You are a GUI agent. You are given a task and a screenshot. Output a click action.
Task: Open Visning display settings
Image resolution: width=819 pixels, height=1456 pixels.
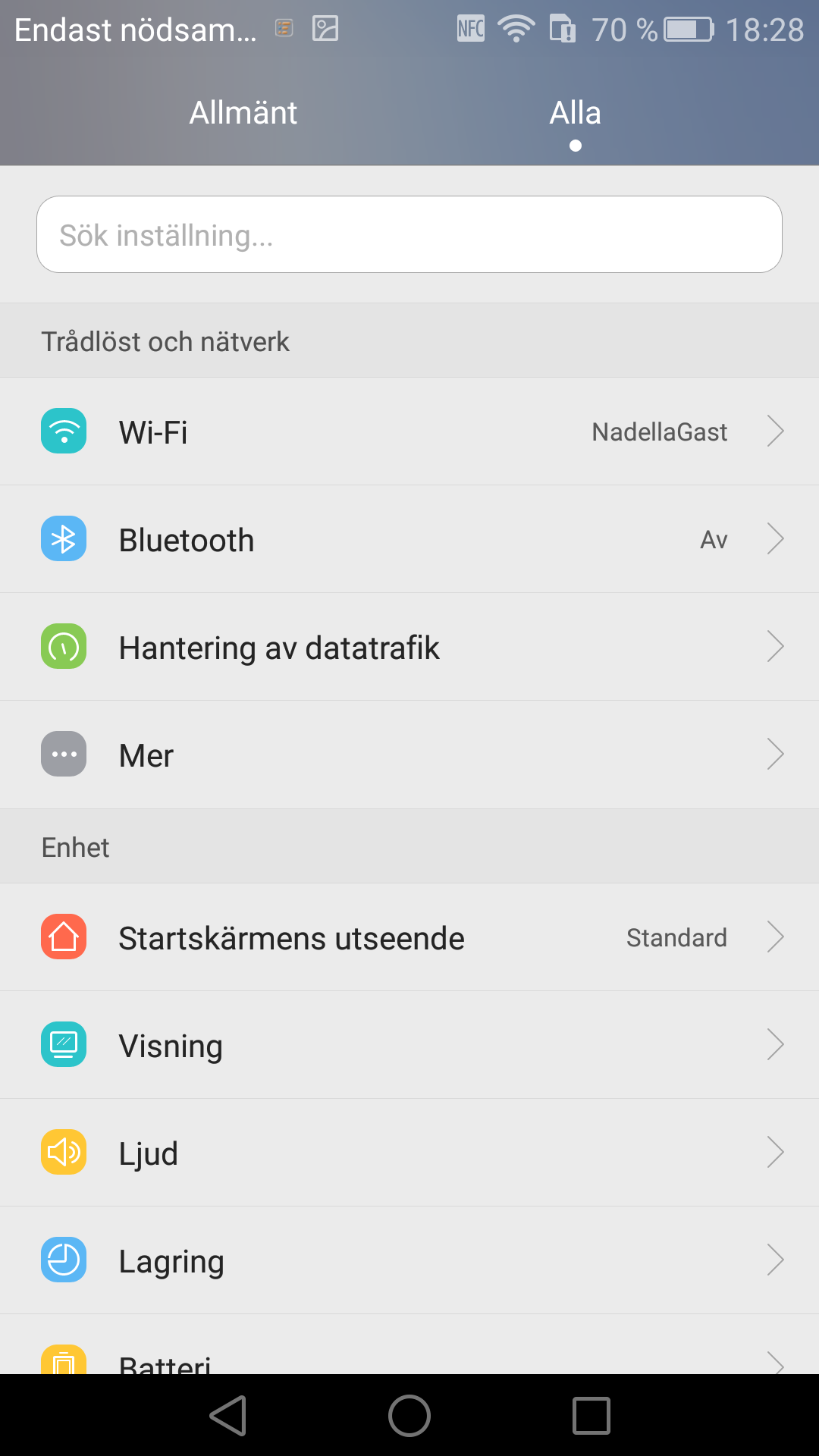tap(409, 1045)
